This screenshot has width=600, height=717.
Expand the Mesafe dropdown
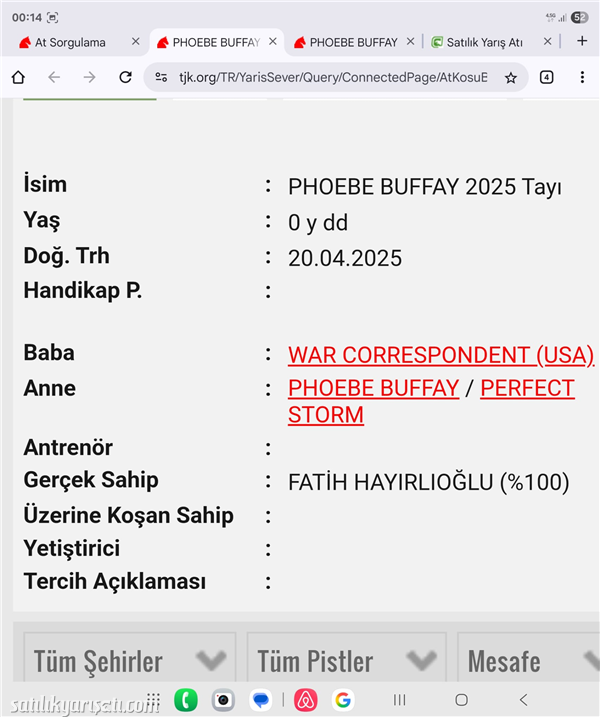click(x=530, y=661)
